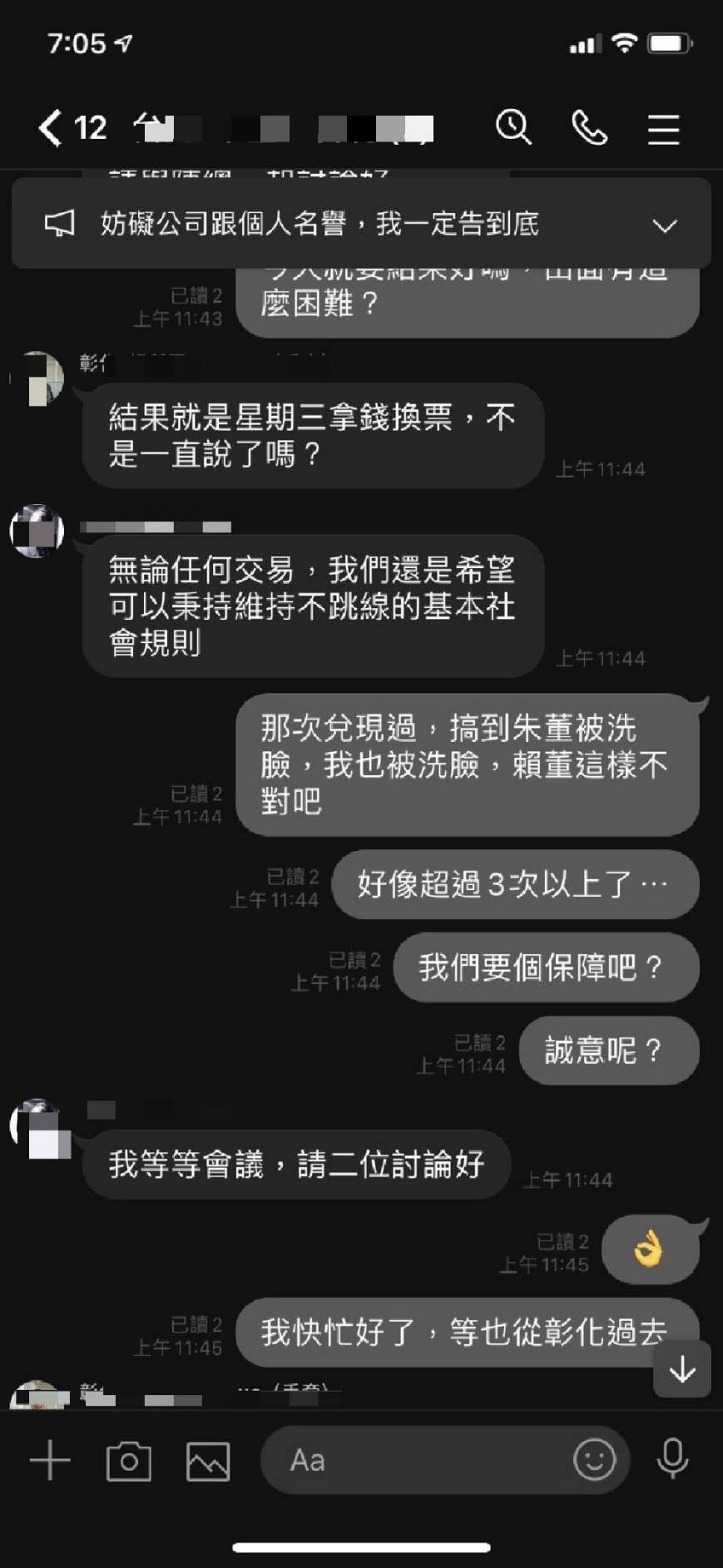
Task: Start a voice call
Action: pyautogui.click(x=589, y=128)
